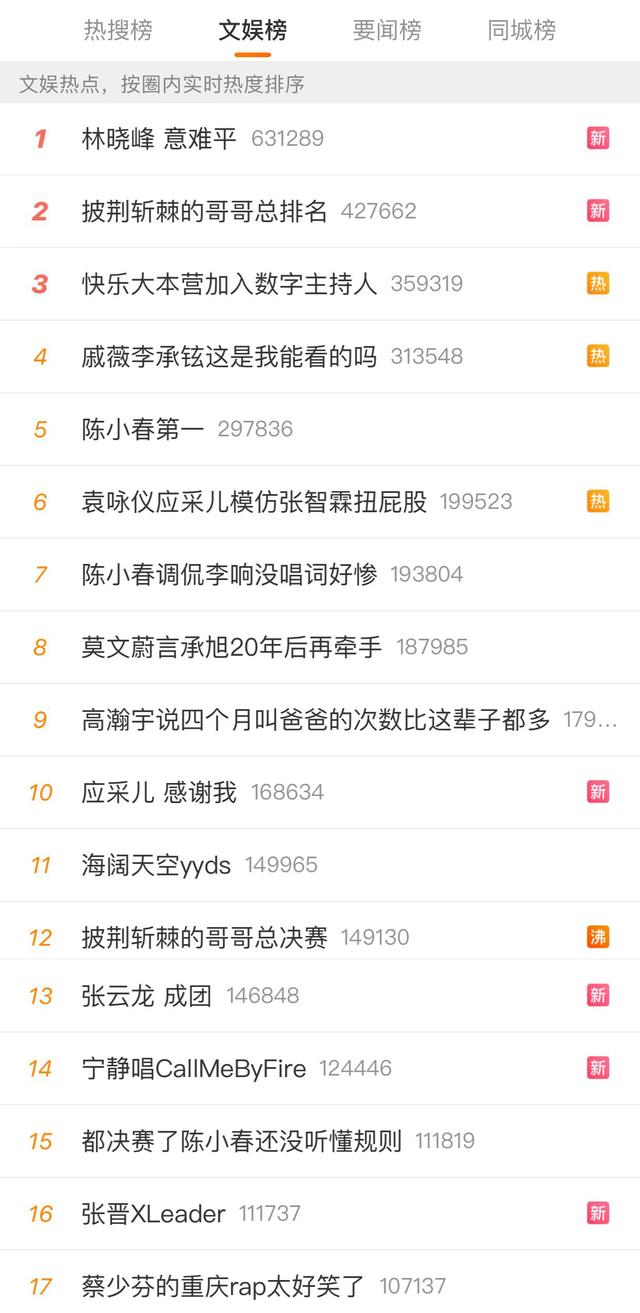View topic 快乐大本营加入数字主持人
The width and height of the screenshot is (640, 1313).
(230, 284)
